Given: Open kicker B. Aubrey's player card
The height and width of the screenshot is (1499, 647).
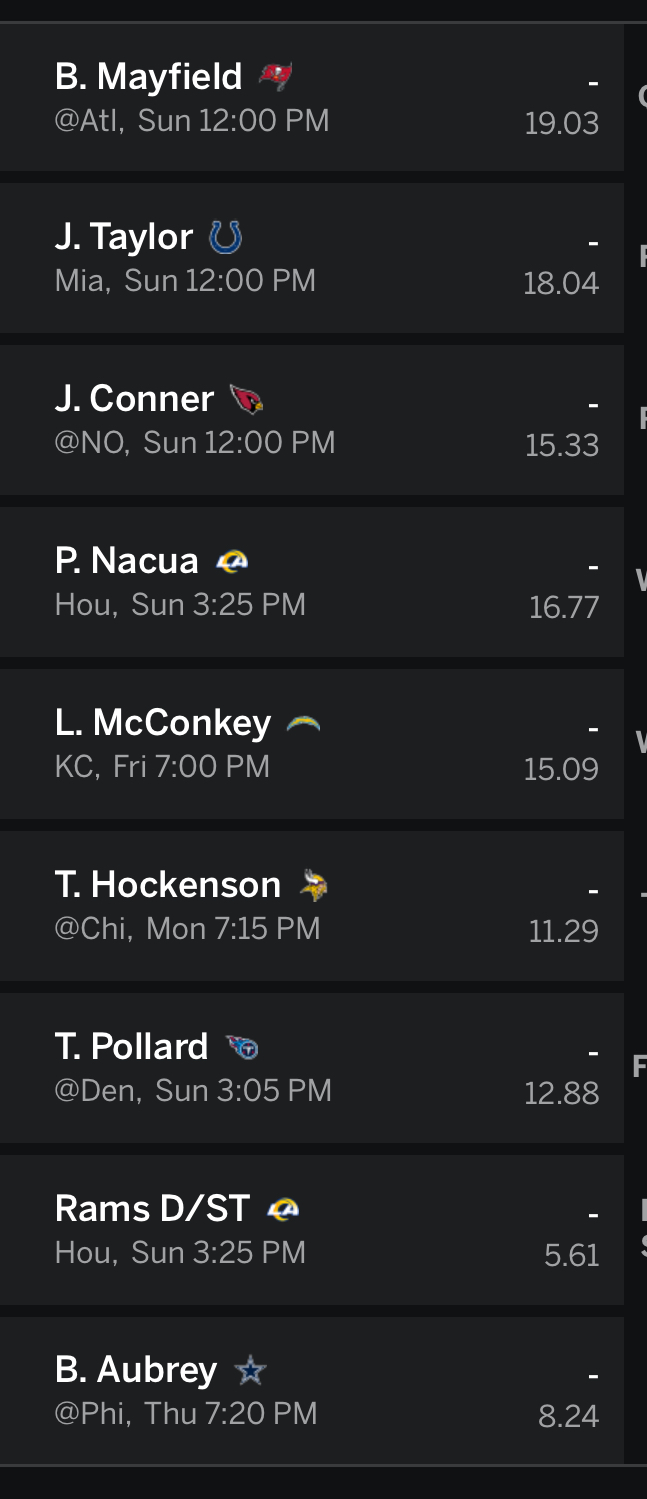Looking at the screenshot, I should (136, 1371).
